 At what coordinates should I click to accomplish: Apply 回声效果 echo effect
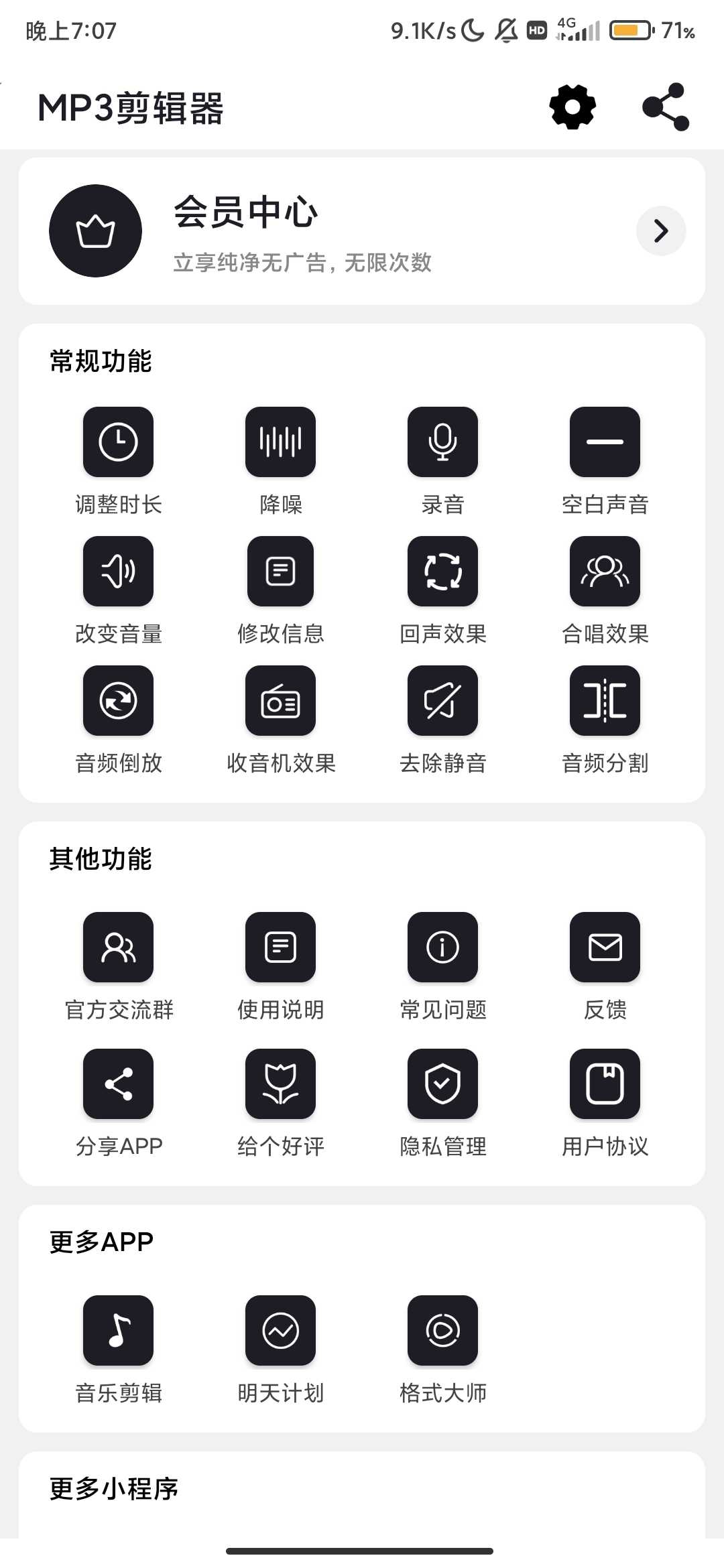442,572
